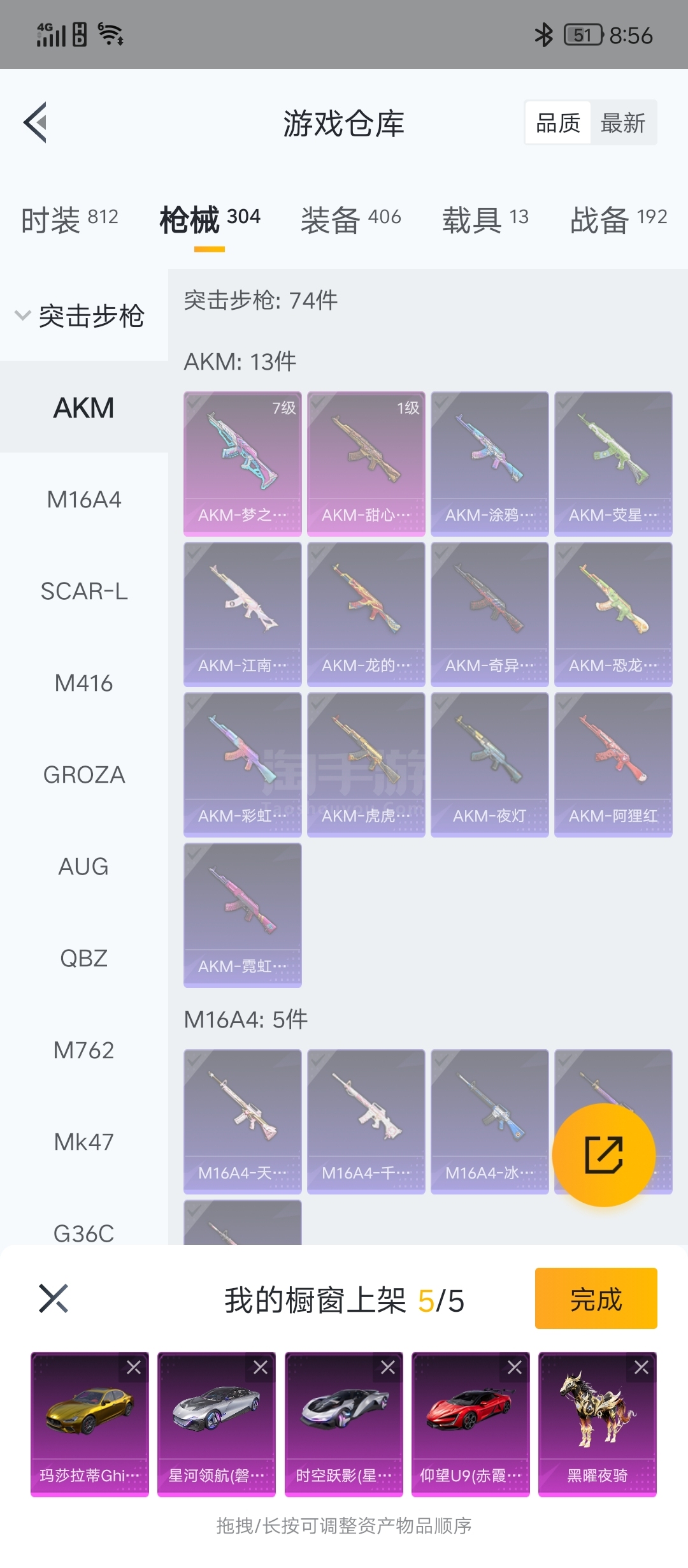The height and width of the screenshot is (1568, 688).
Task: Remove 玛莎拉蒂Ghi car from the showcase
Action: 133,1367
